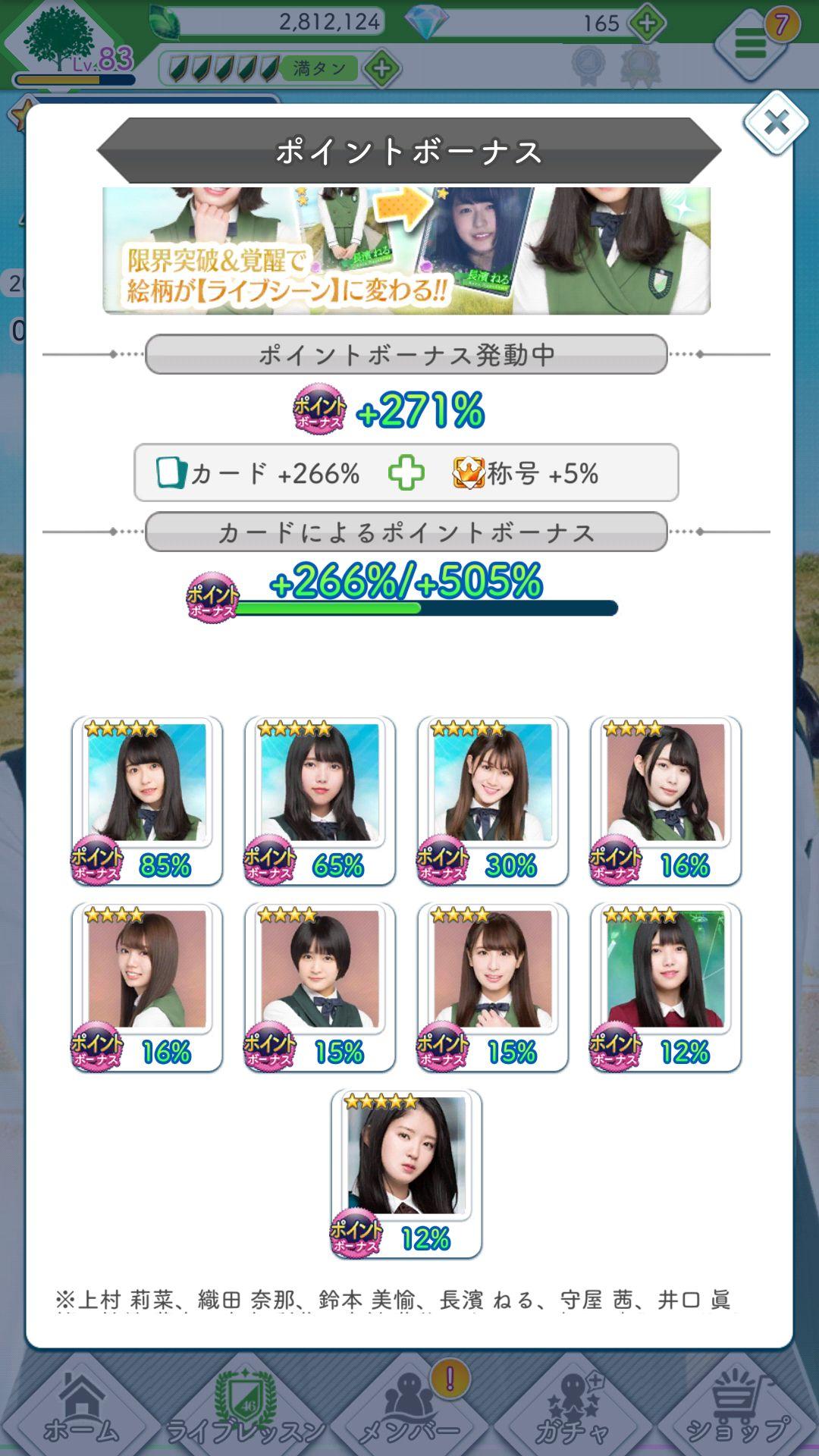Open the ショップ tab
819x1456 pixels.
point(737,1409)
